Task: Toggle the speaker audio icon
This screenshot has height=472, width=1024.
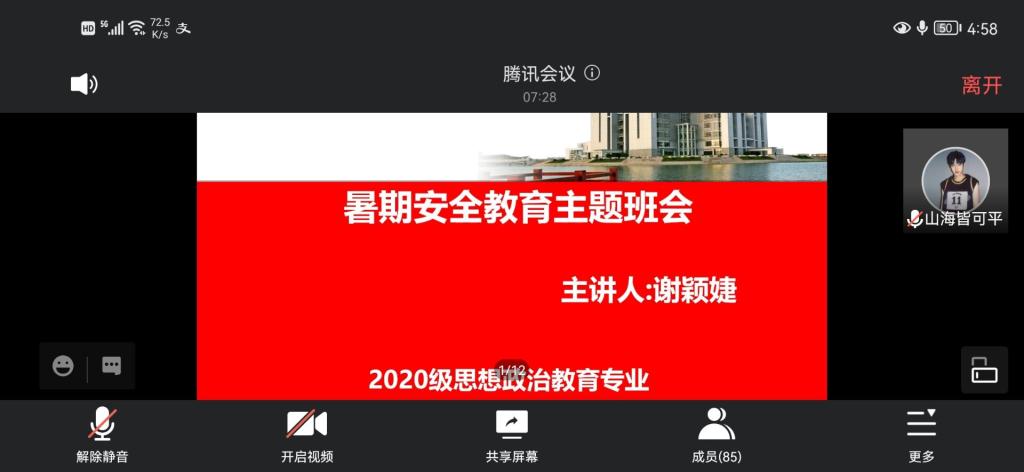Action: (x=84, y=85)
